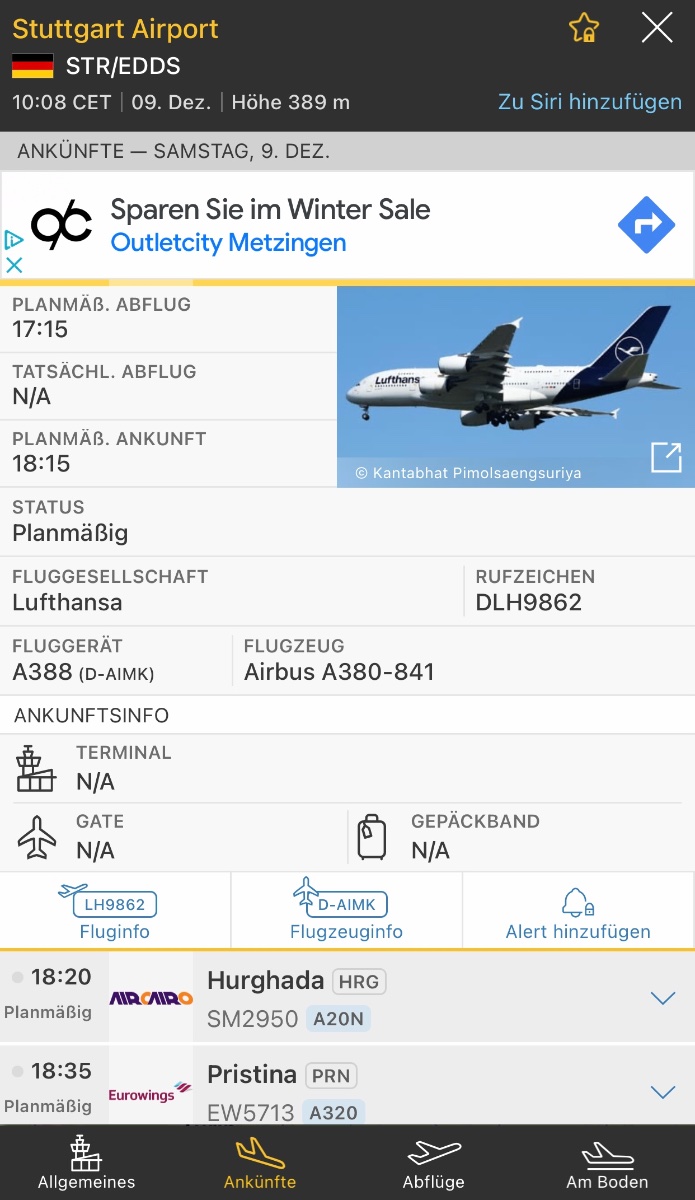695x1200 pixels.
Task: Expand the Pristina EW5713 flight row
Action: [663, 1092]
